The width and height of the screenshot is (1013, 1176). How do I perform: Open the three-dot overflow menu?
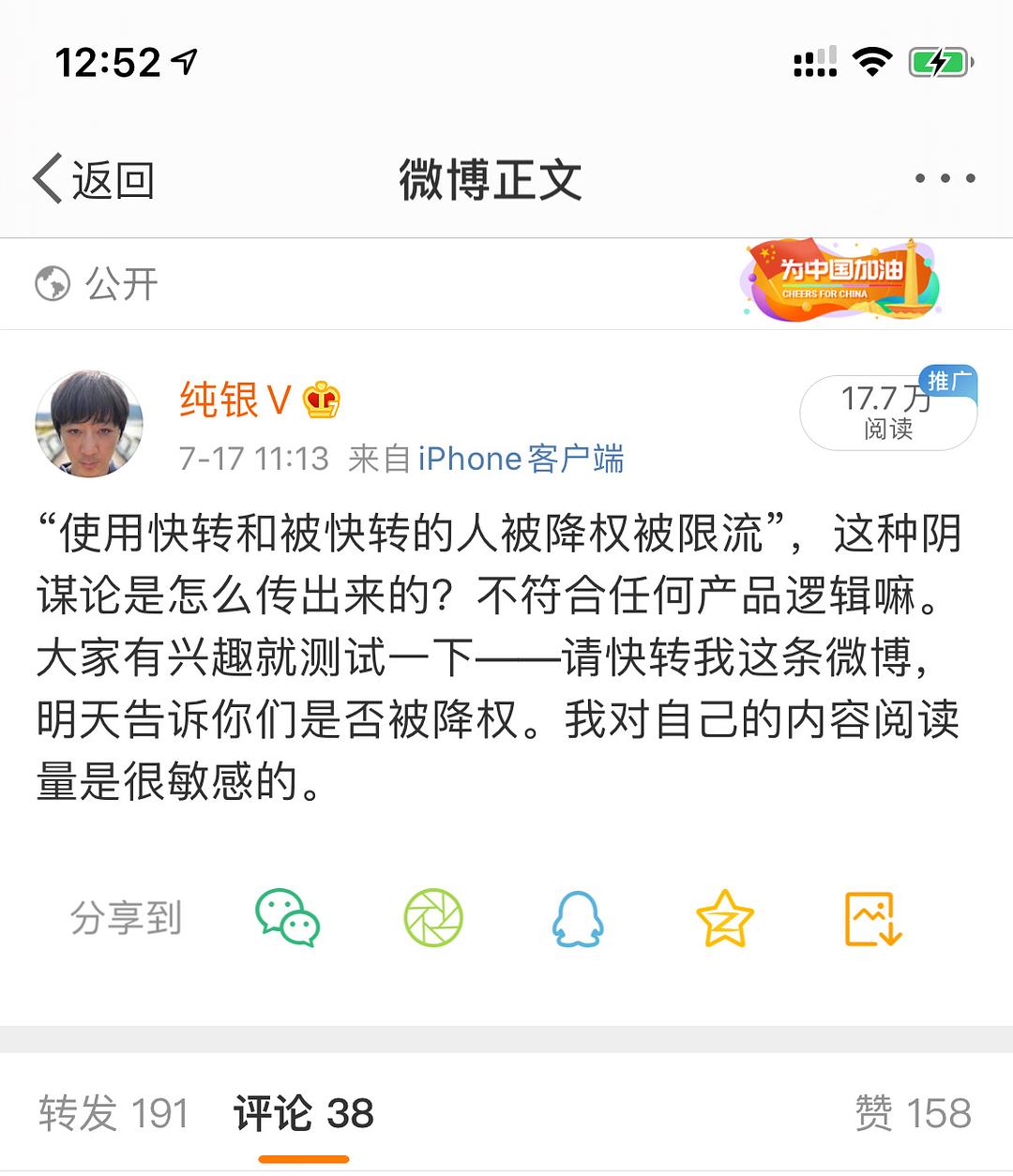(x=945, y=178)
